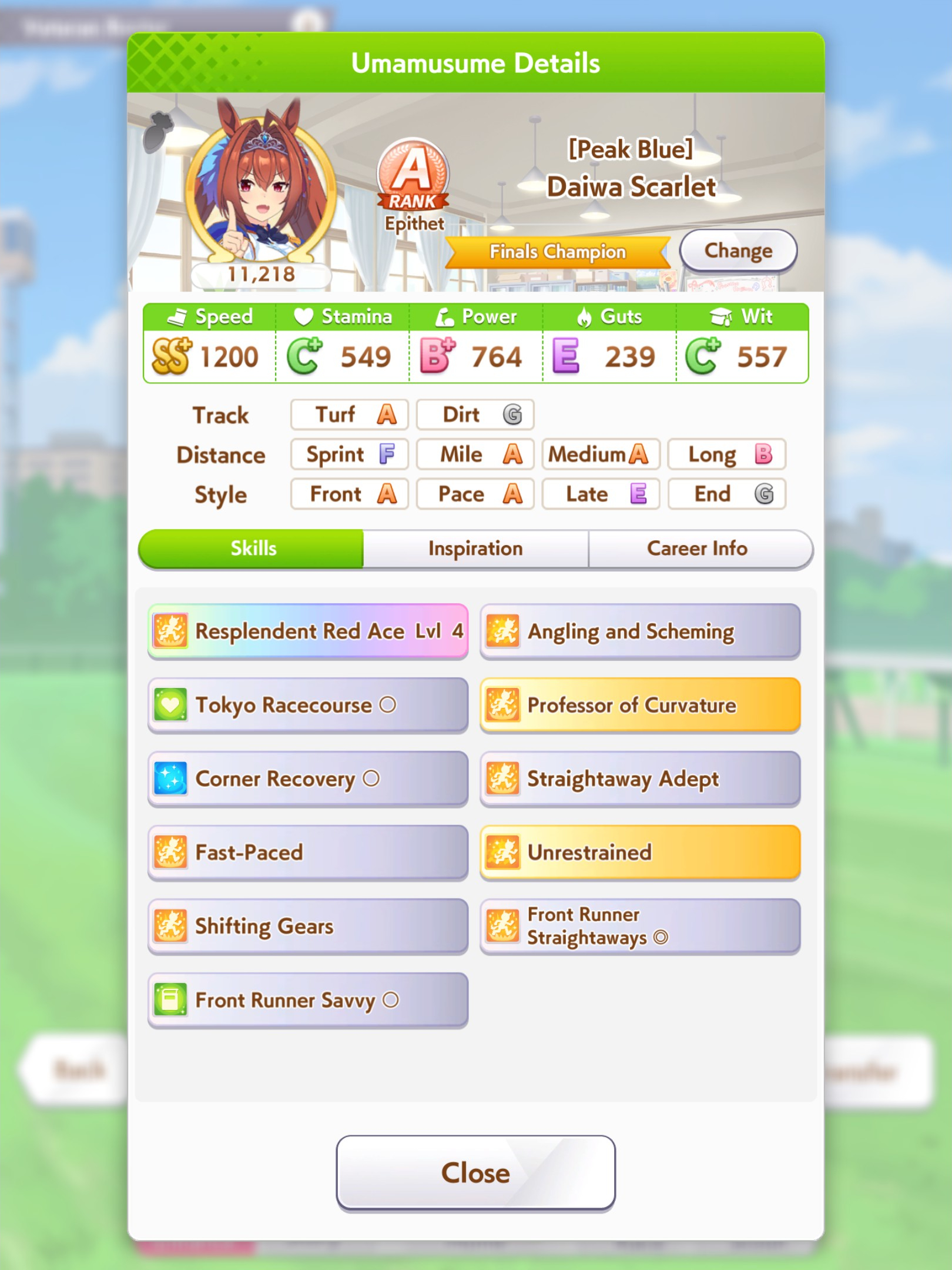View Resplendent Red Ace skill details

click(x=308, y=631)
